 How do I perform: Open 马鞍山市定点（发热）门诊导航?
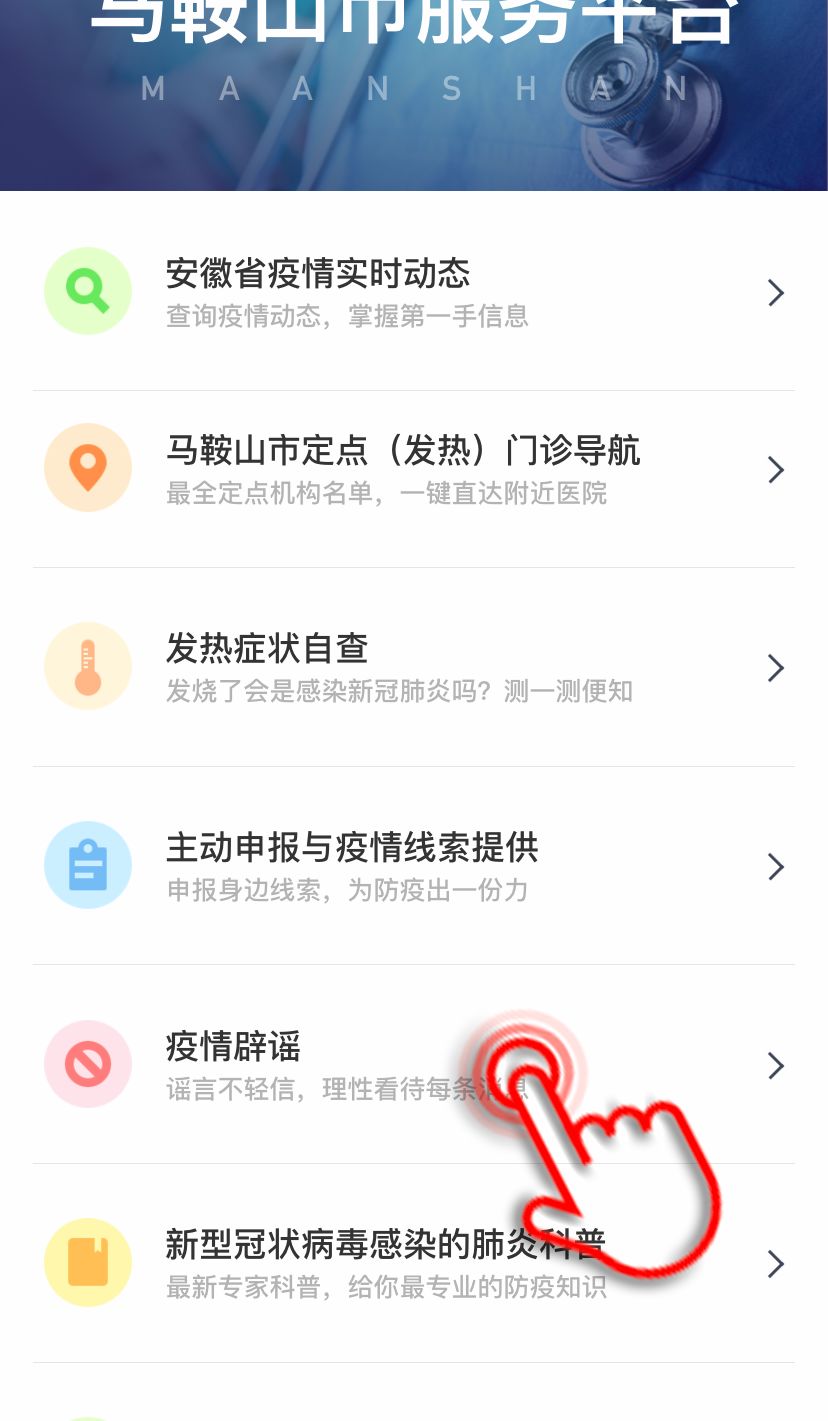point(403,452)
